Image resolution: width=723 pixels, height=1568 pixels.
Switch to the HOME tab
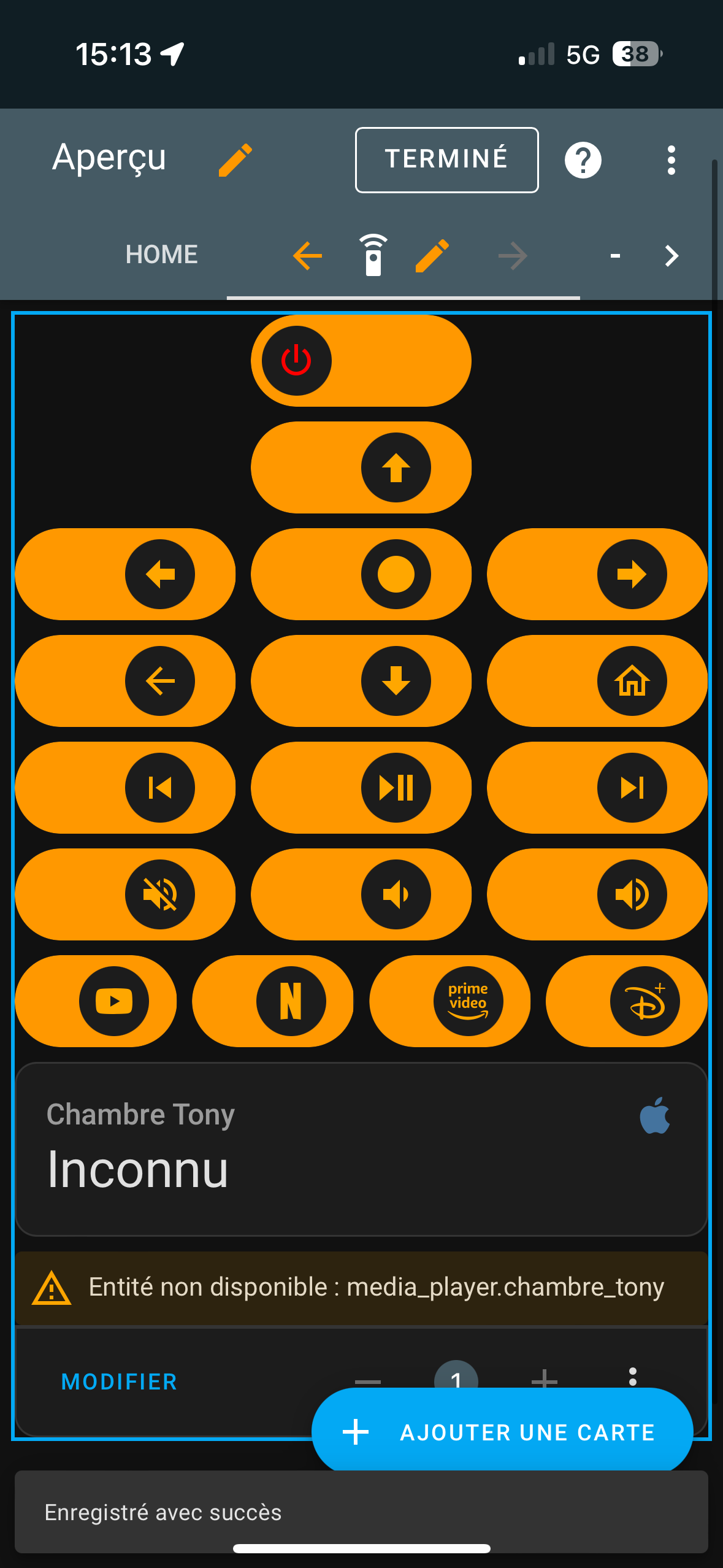(161, 254)
